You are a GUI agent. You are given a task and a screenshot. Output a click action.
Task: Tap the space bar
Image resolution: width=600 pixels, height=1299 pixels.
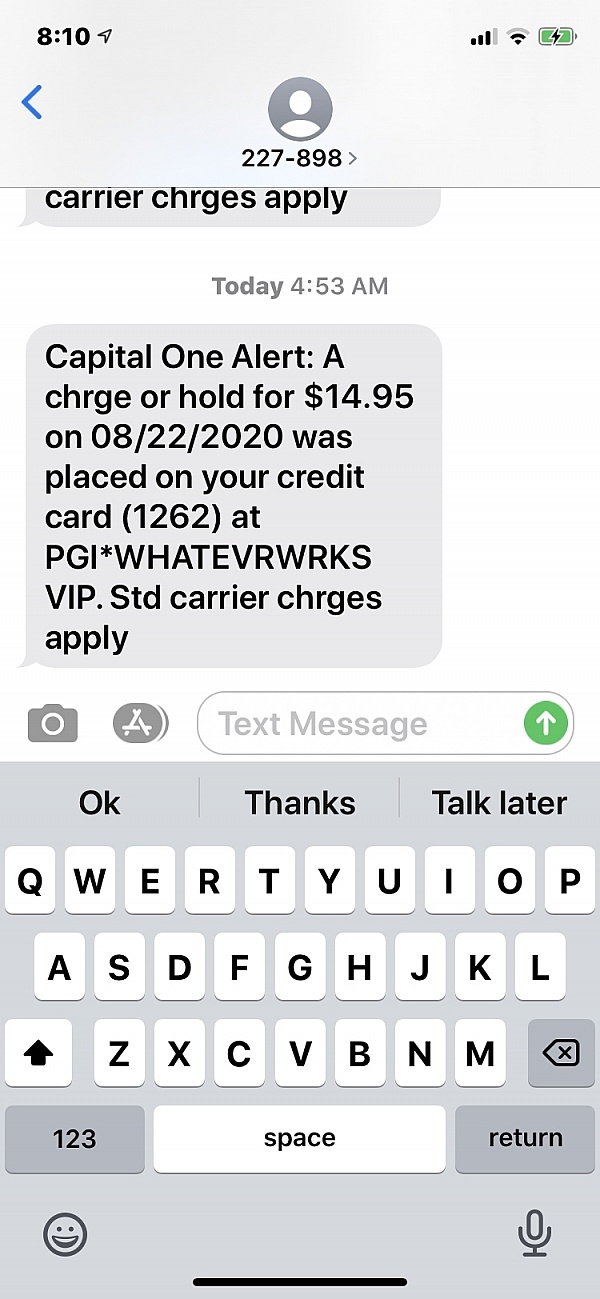[300, 1138]
